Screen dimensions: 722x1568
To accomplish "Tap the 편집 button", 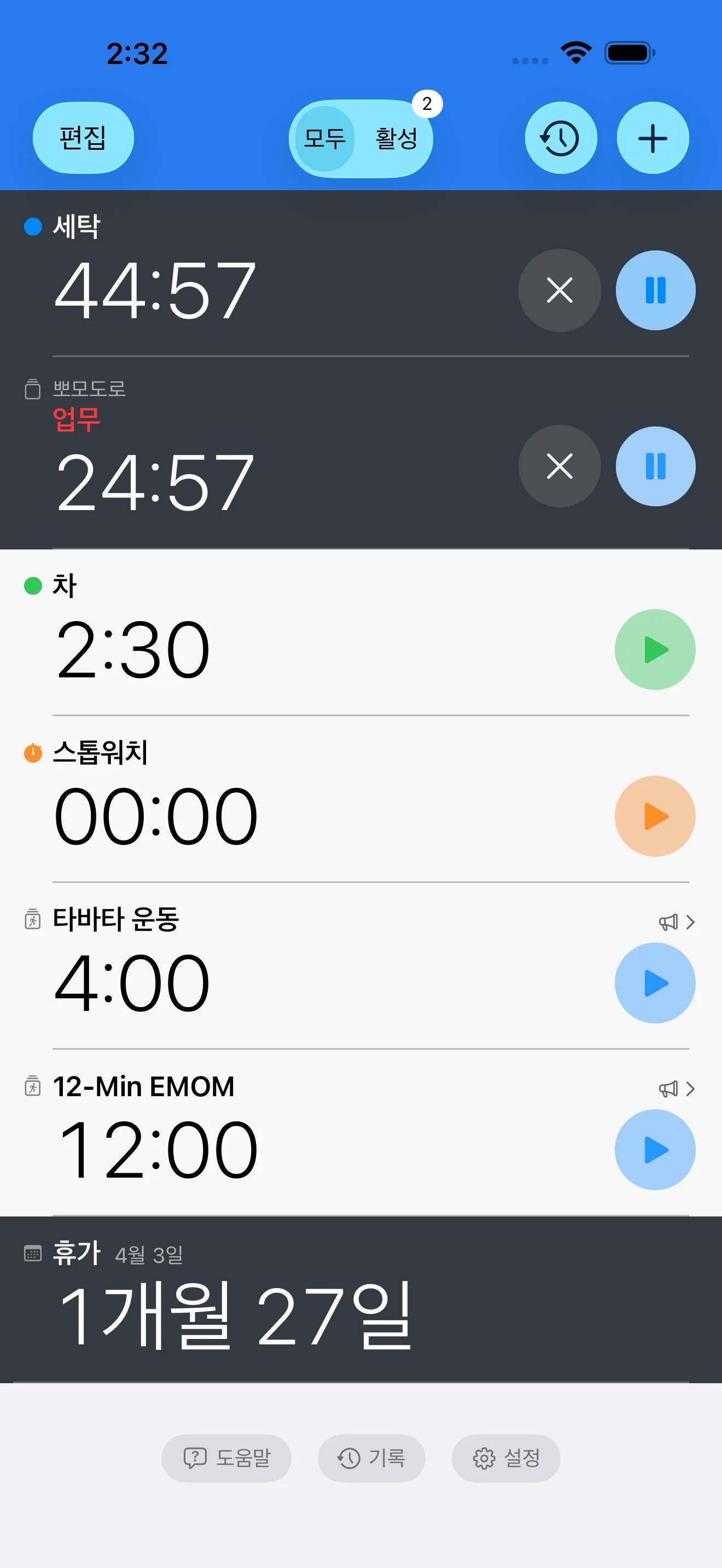I will (x=83, y=138).
